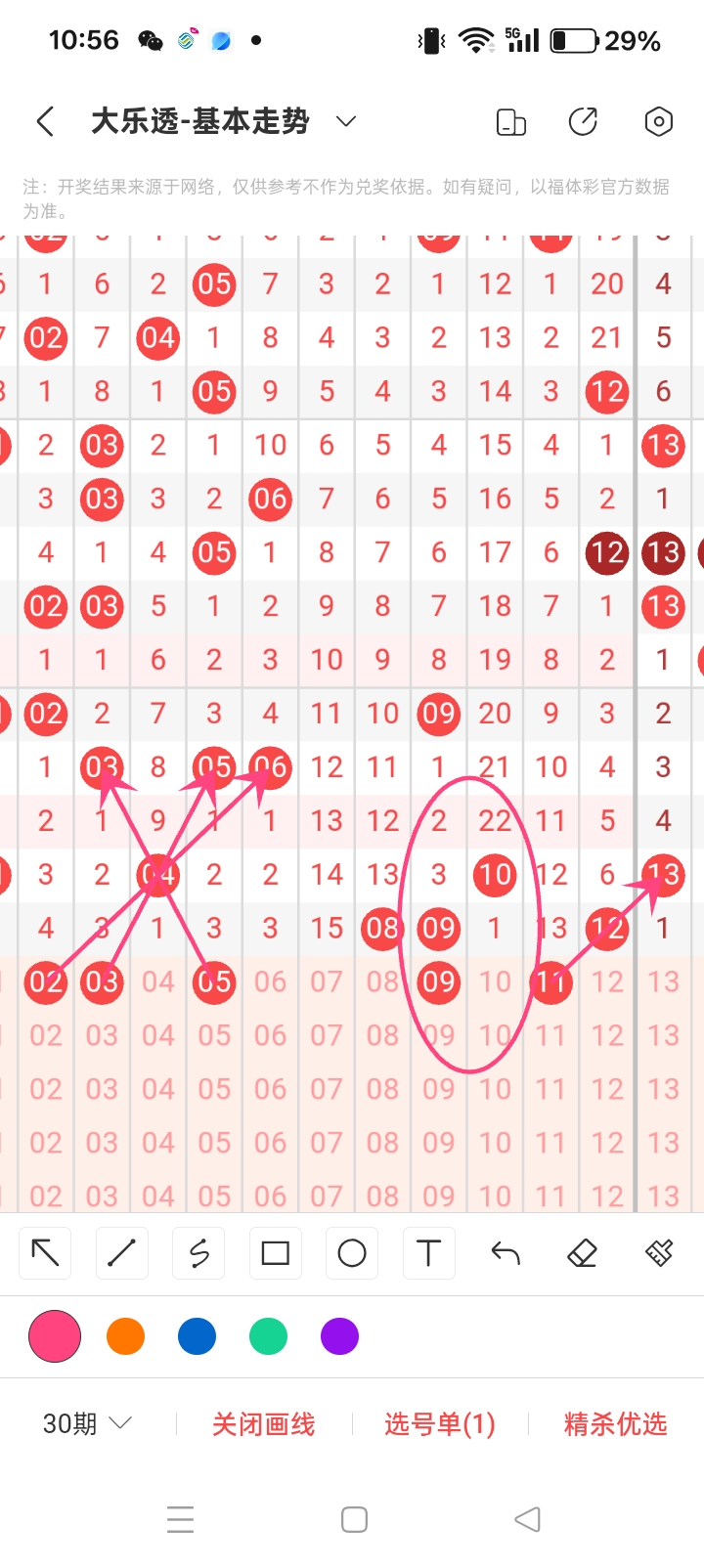
Task: Go back from the 大乐透 trend chart
Action: tap(45, 122)
